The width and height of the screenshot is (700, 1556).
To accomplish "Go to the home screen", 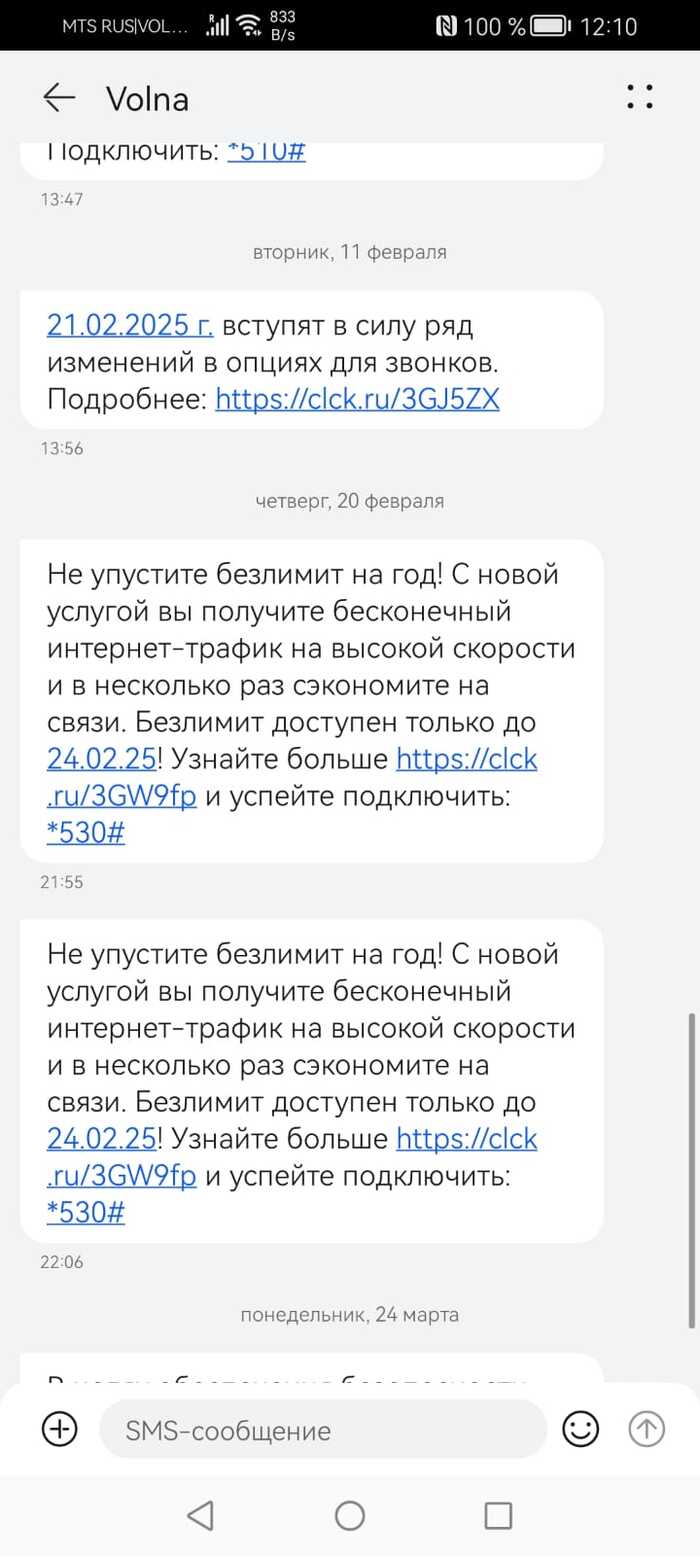I will [x=350, y=1515].
